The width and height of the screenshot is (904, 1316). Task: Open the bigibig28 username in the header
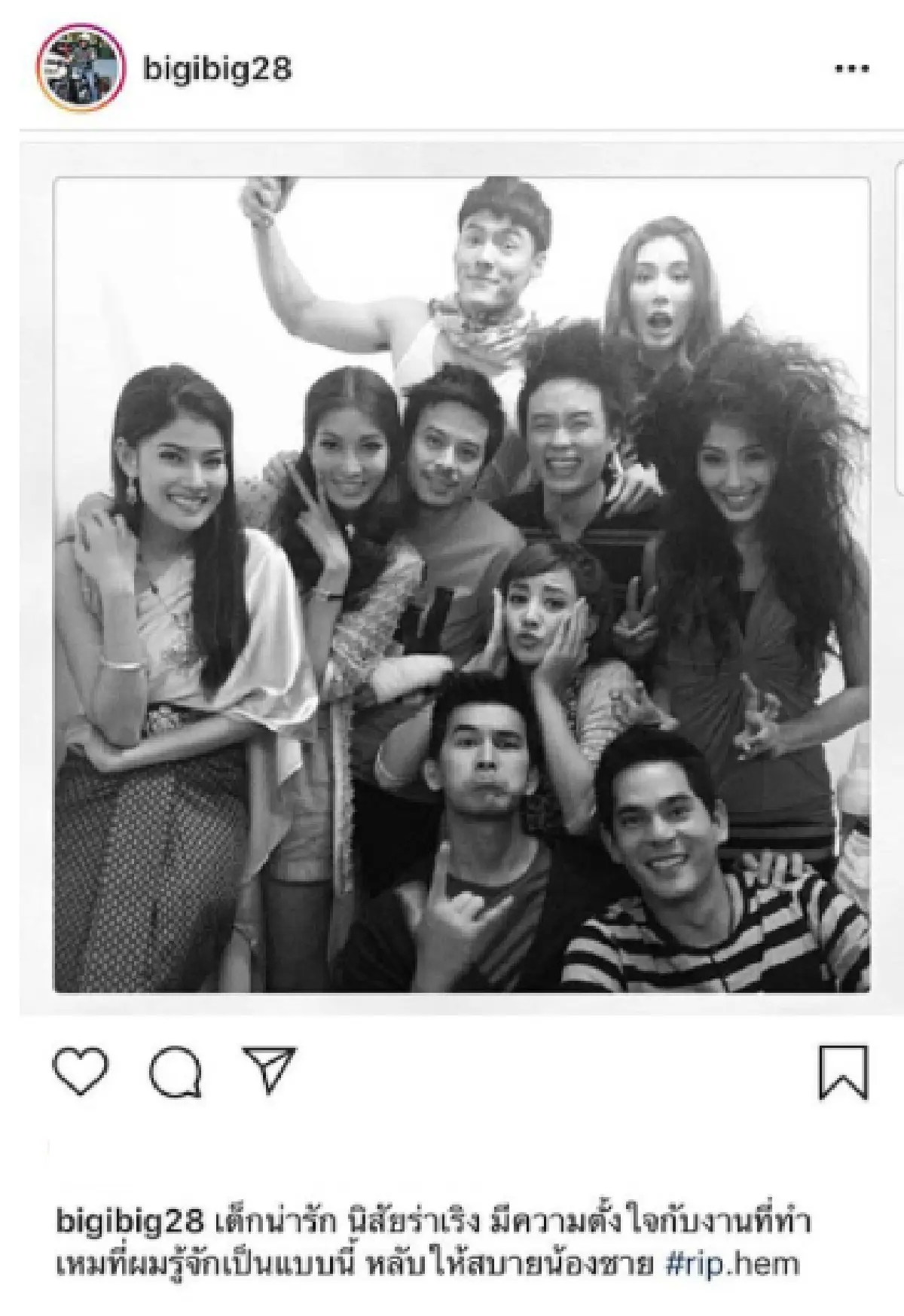point(217,69)
